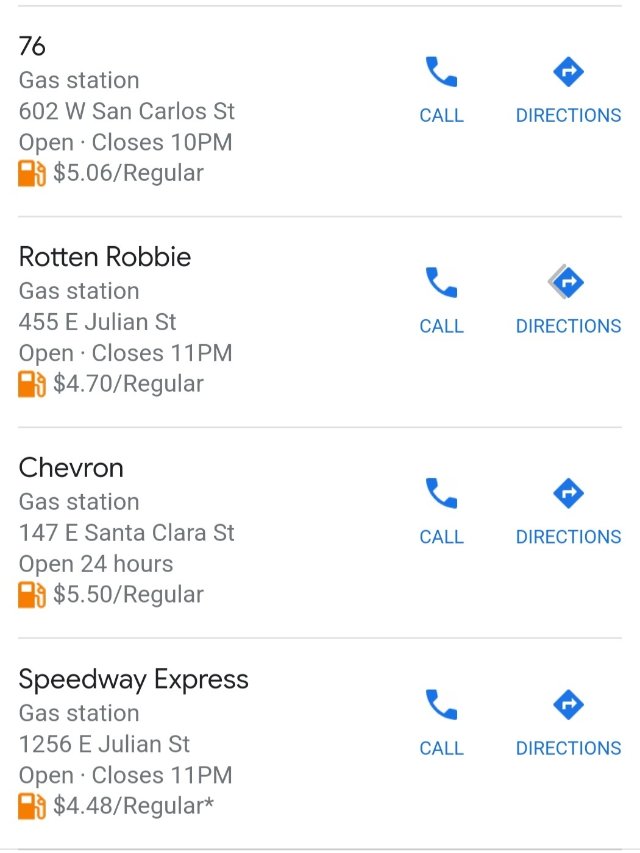640x853 pixels.
Task: Get directions to Rotten Robbie
Action: click(568, 299)
